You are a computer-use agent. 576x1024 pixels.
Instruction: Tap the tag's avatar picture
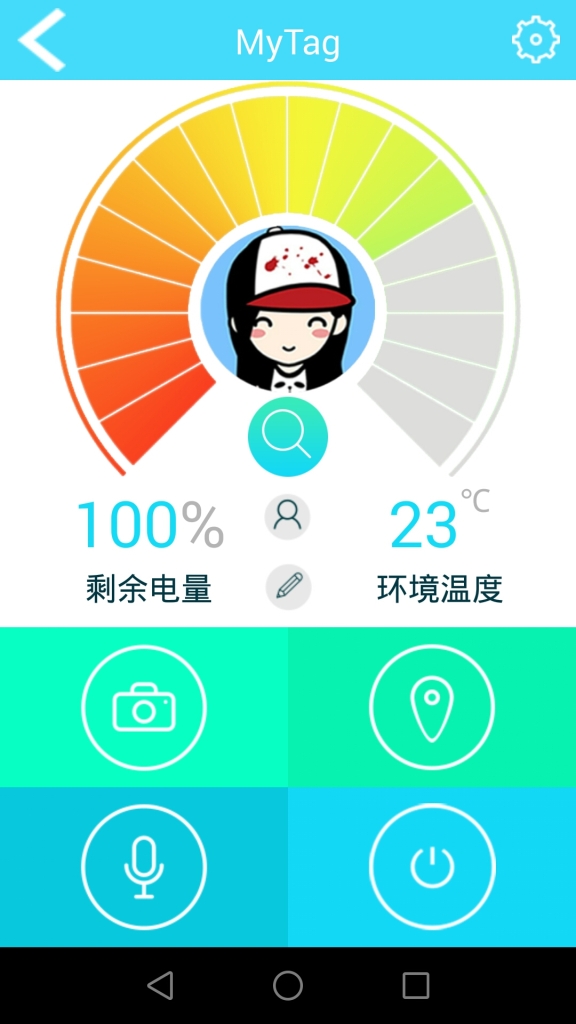click(x=288, y=307)
